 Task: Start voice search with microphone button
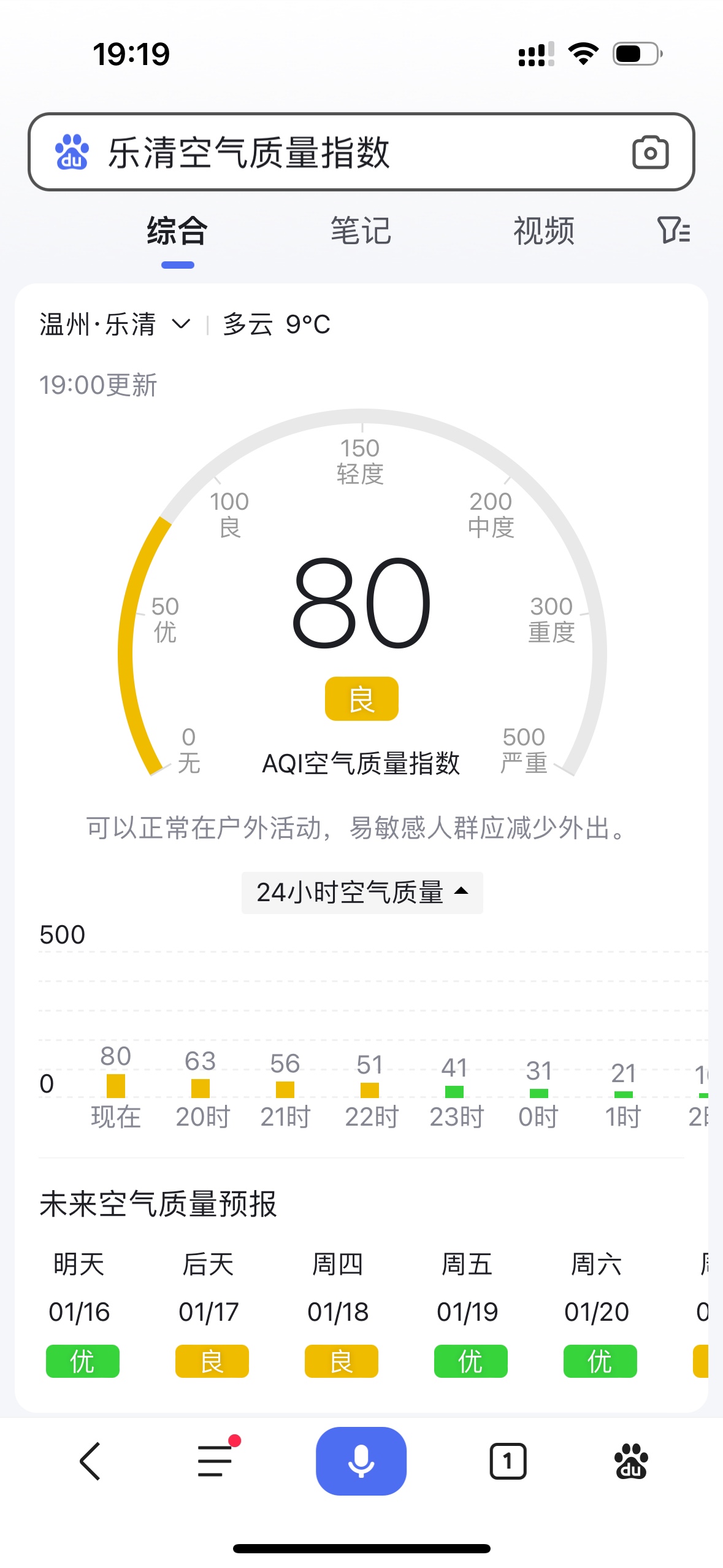(x=361, y=1461)
